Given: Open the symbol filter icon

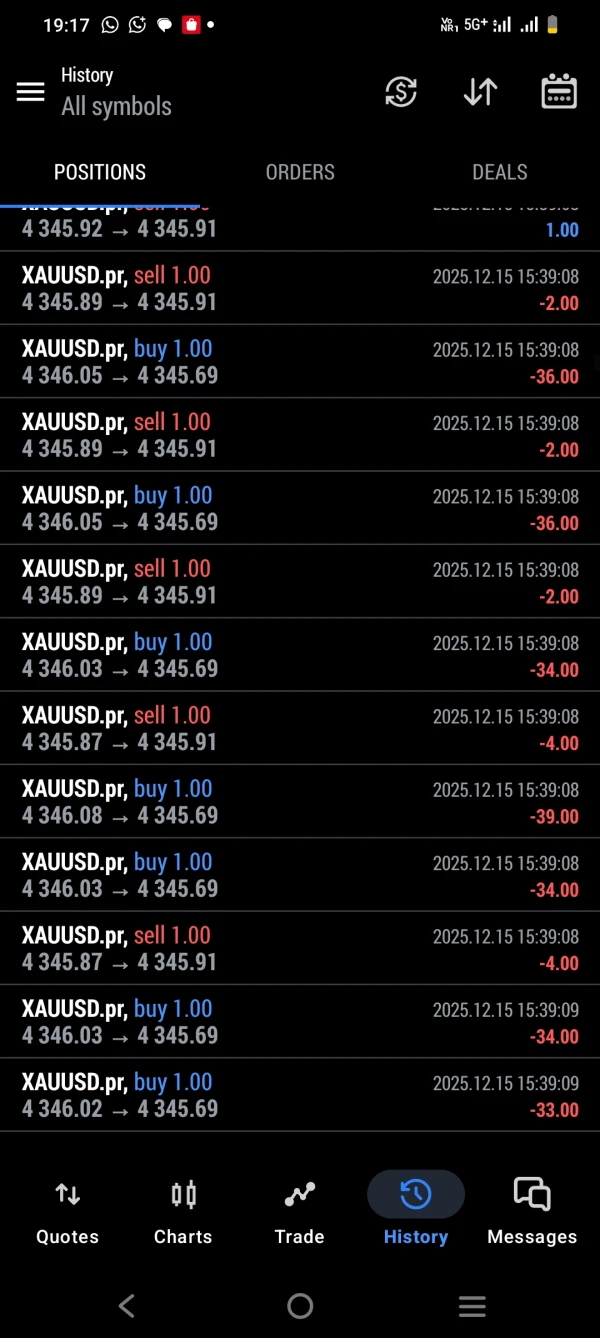Looking at the screenshot, I should pyautogui.click(x=401, y=92).
